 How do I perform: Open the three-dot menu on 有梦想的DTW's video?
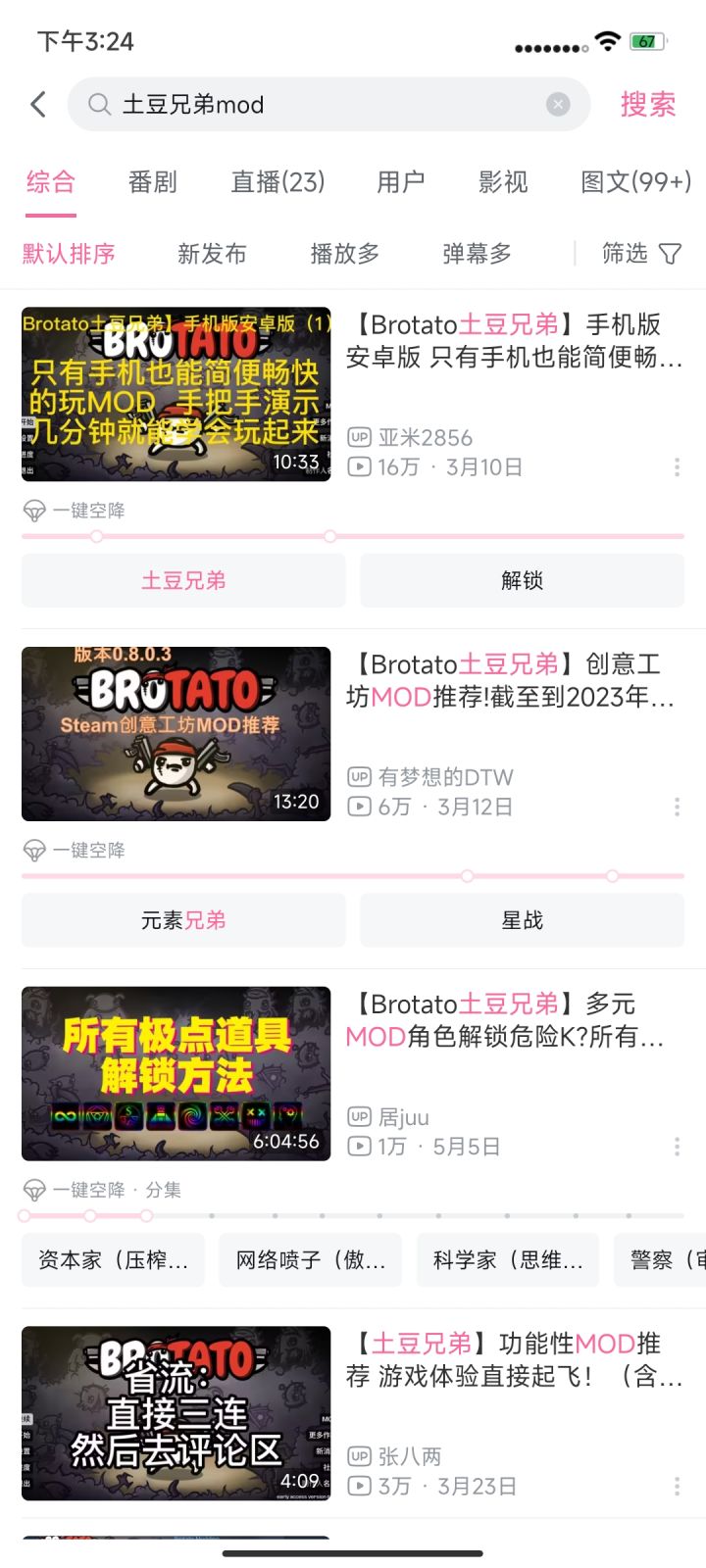pos(676,807)
